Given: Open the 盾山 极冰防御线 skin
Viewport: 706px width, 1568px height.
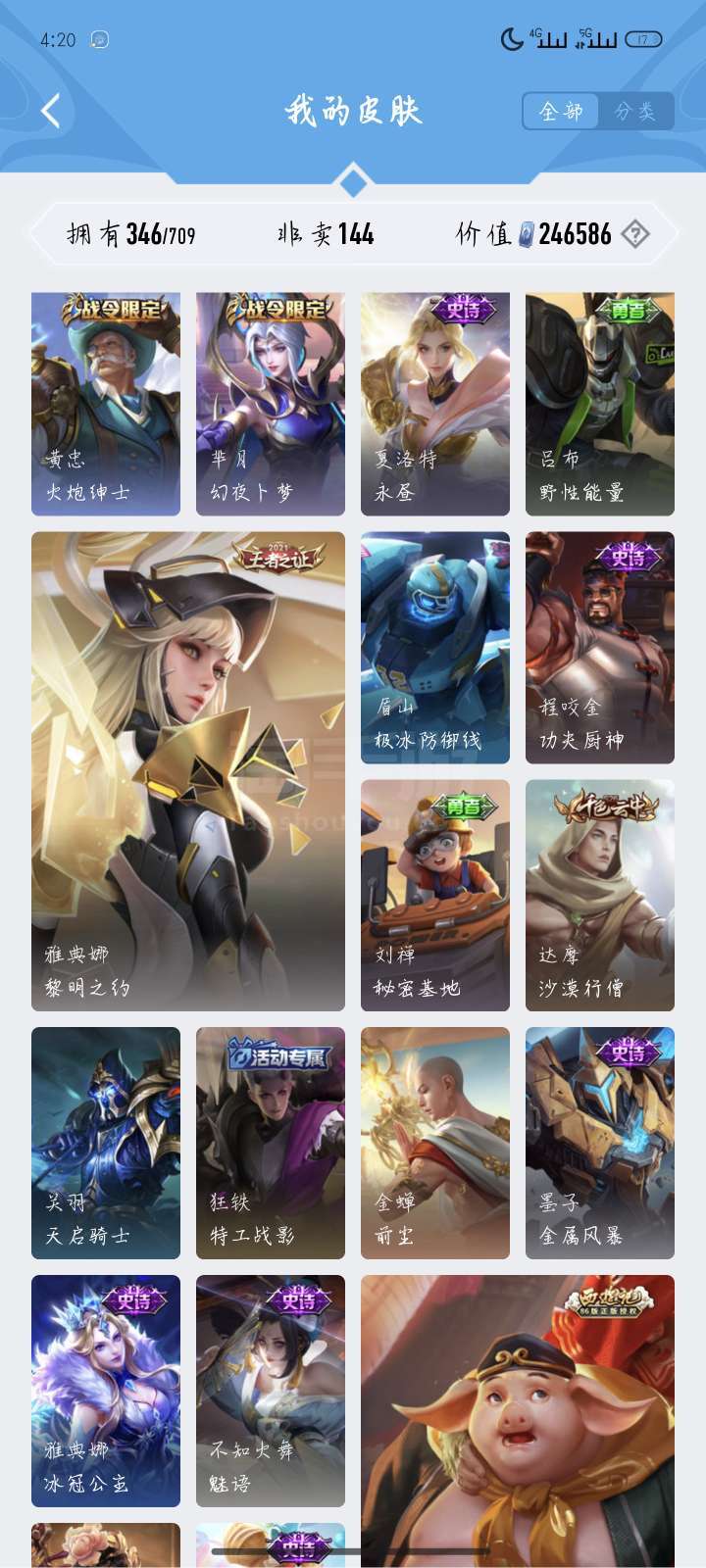Looking at the screenshot, I should pos(435,648).
